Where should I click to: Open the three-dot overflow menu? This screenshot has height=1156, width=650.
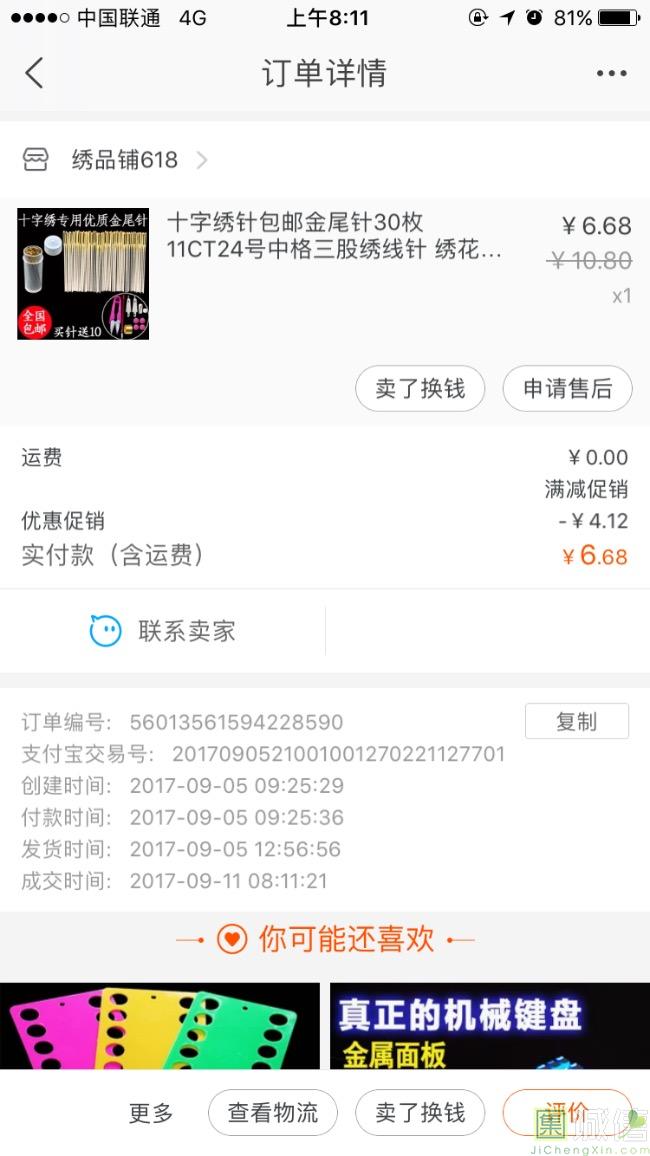point(611,73)
